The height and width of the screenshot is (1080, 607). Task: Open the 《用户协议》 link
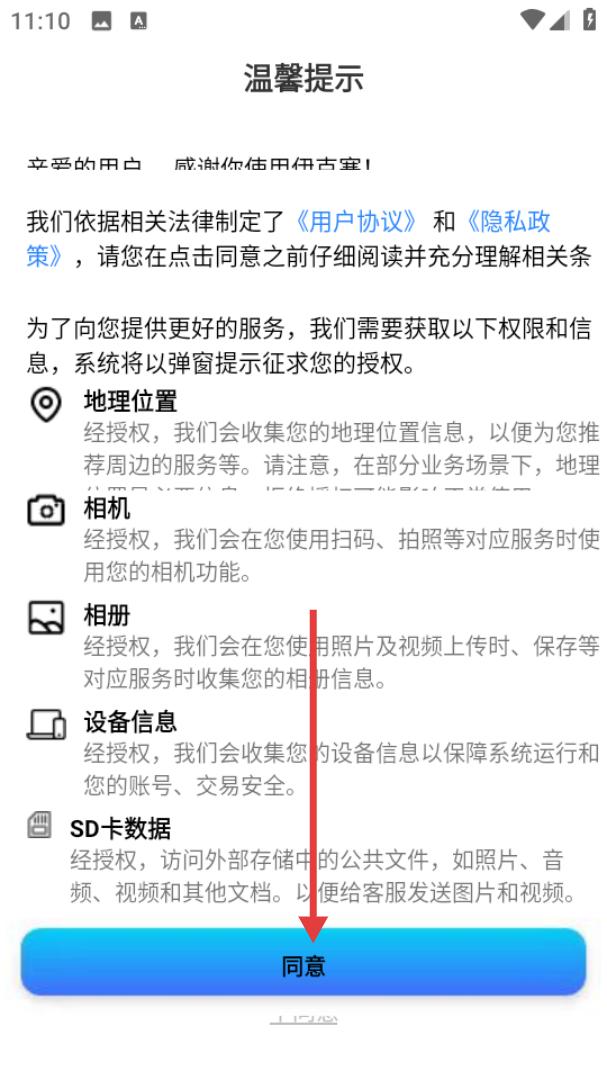click(356, 222)
